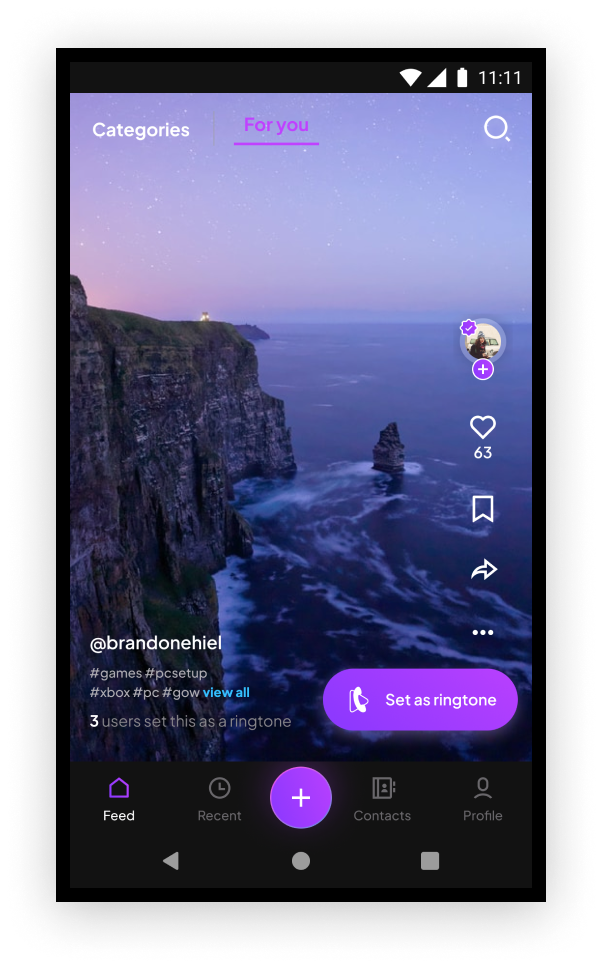Open the creator's profile avatar
Screen dimensions: 602x966
[x=483, y=342]
